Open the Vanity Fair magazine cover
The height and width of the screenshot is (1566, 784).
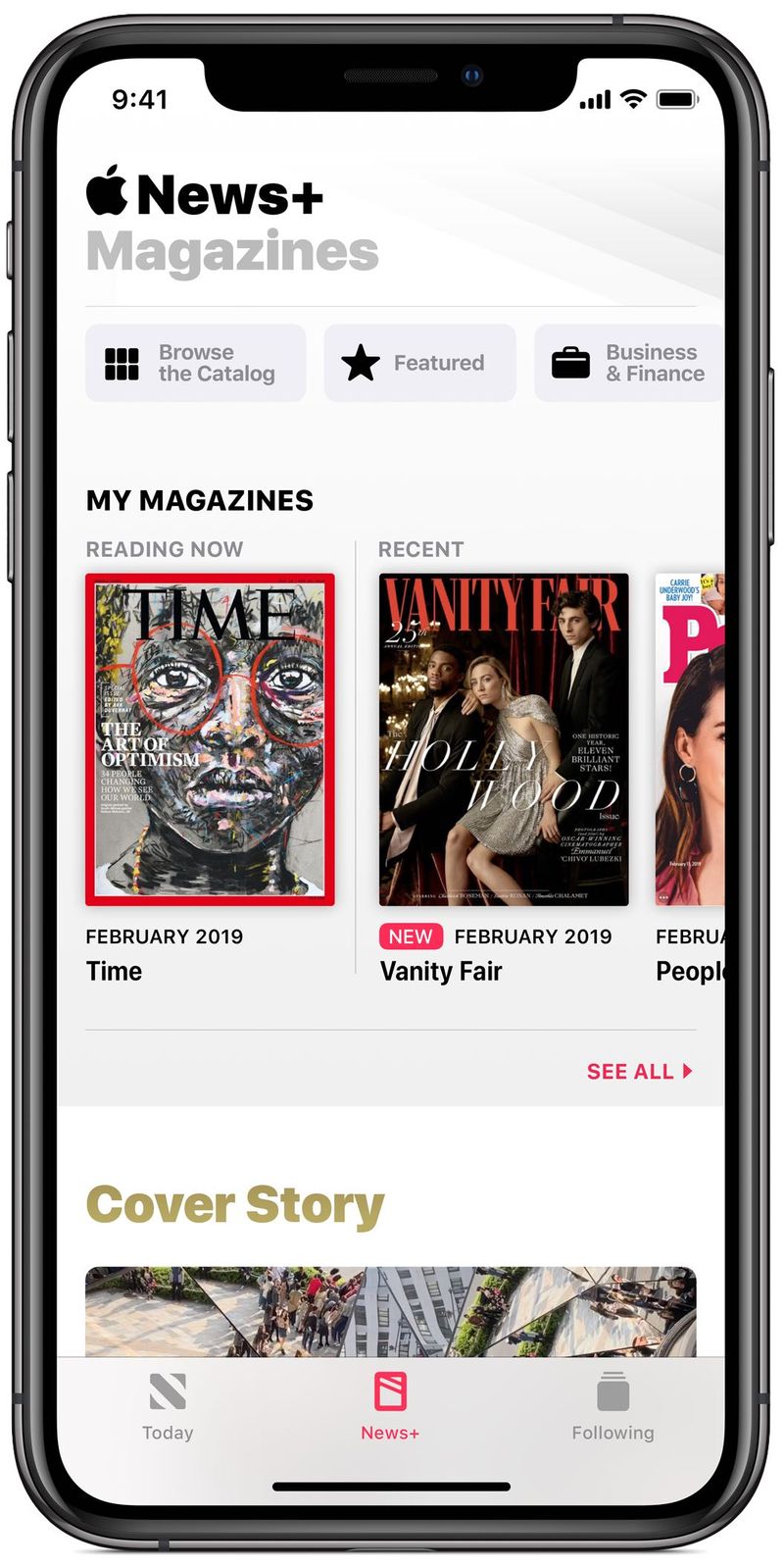click(x=504, y=739)
